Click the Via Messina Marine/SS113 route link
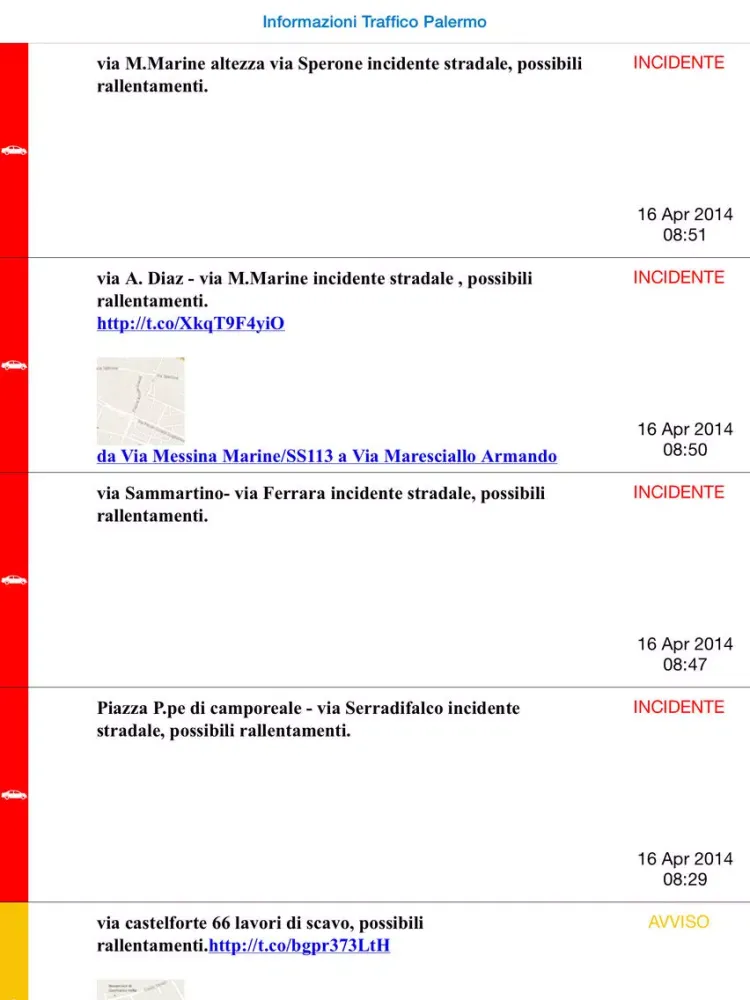The image size is (750, 1000). (x=326, y=456)
